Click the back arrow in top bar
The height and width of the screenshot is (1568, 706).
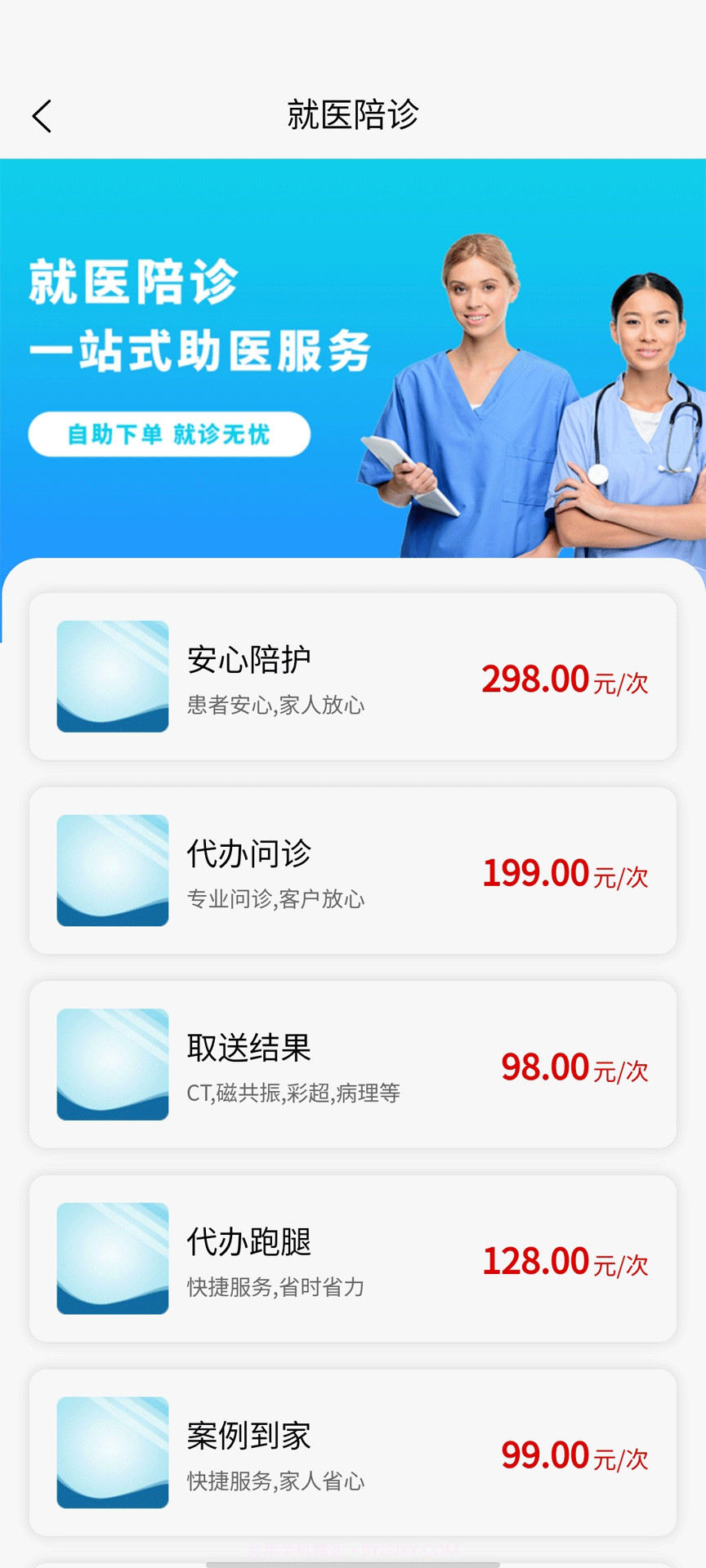(x=42, y=115)
